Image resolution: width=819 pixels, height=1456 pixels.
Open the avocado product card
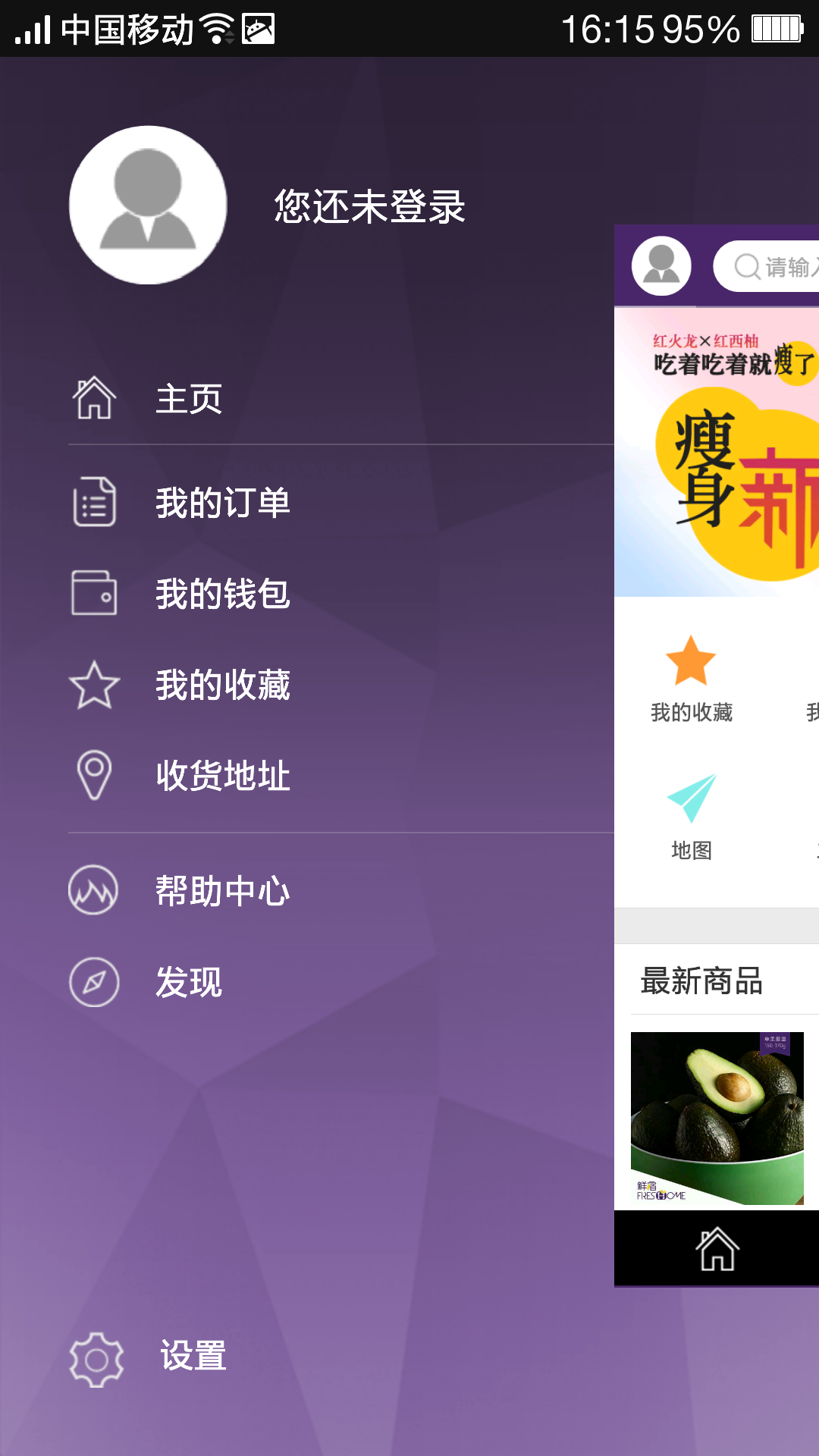(717, 1119)
